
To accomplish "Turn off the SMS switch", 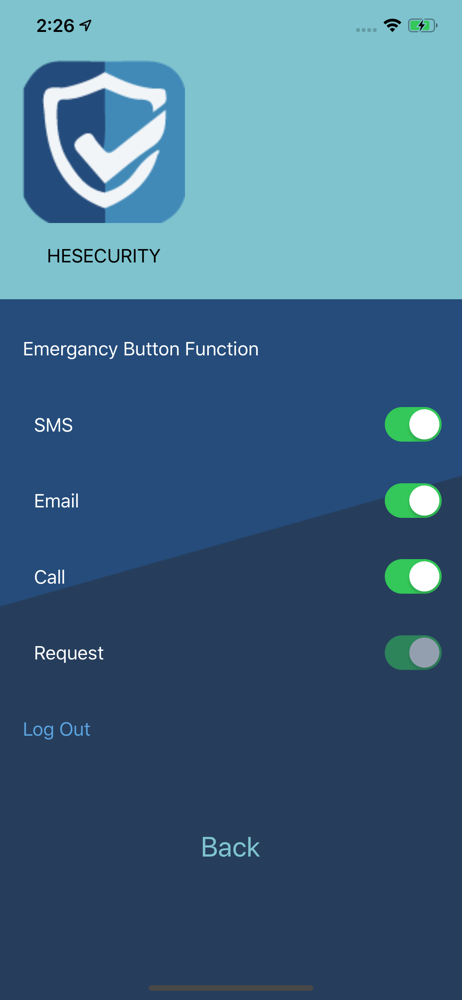I will point(413,425).
